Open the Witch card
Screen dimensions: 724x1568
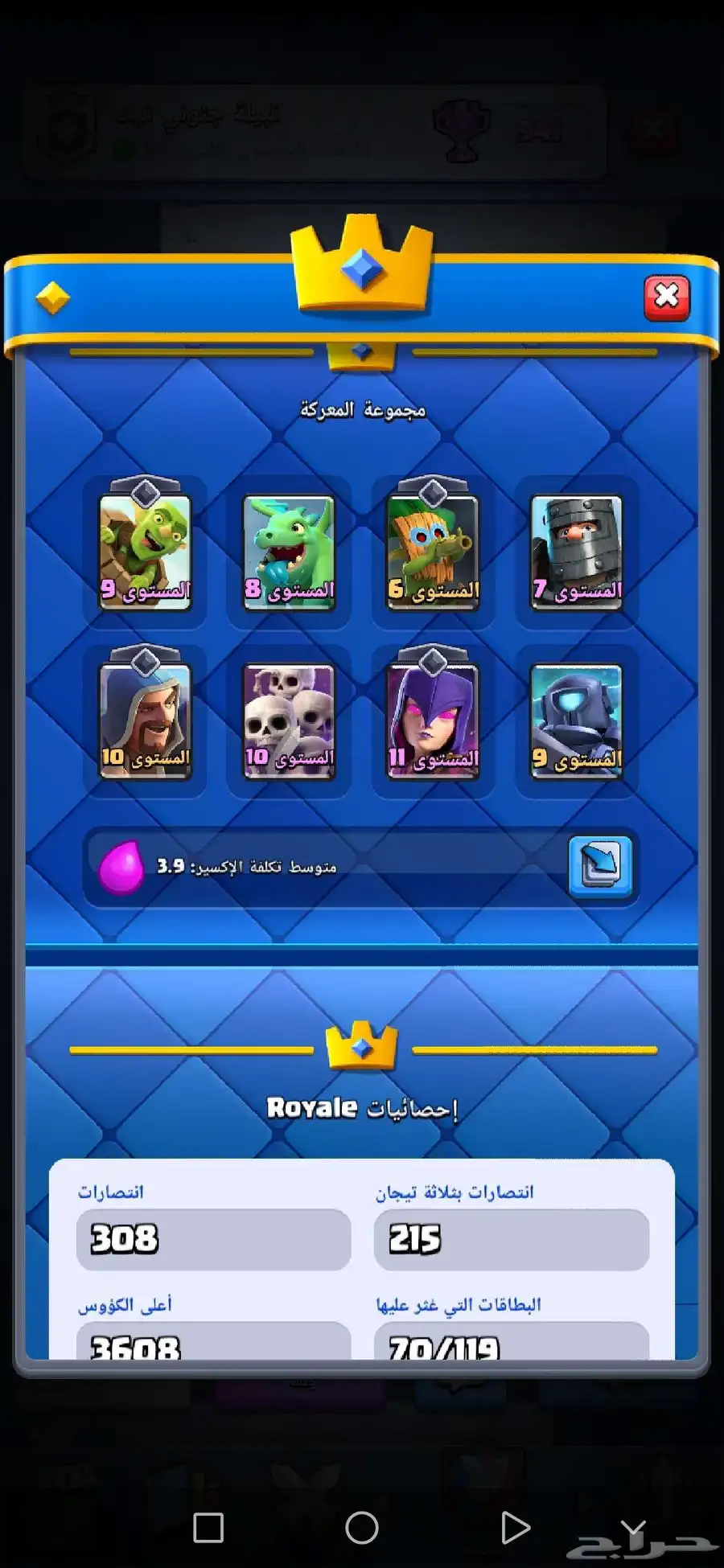[433, 720]
